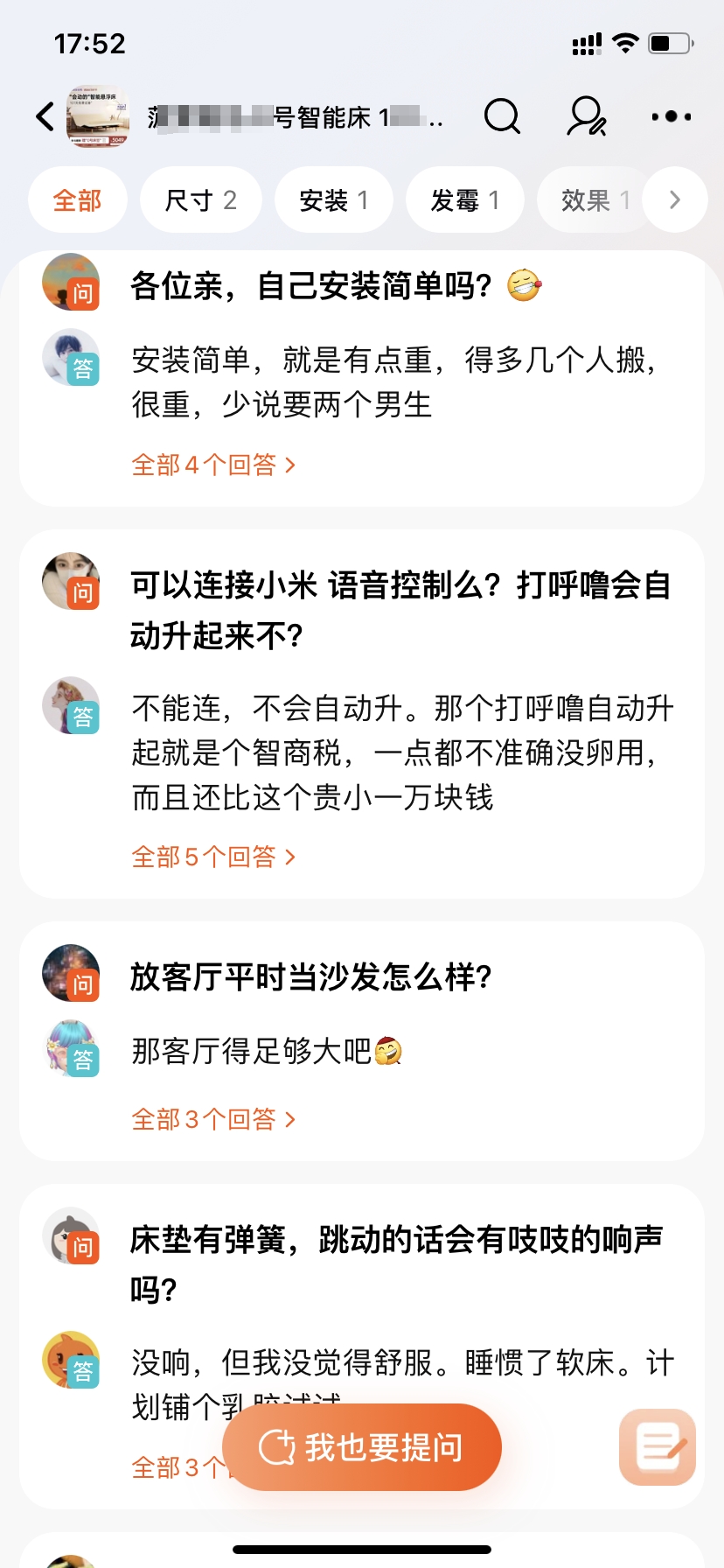
Task: Filter questions by 尺寸
Action: [200, 200]
